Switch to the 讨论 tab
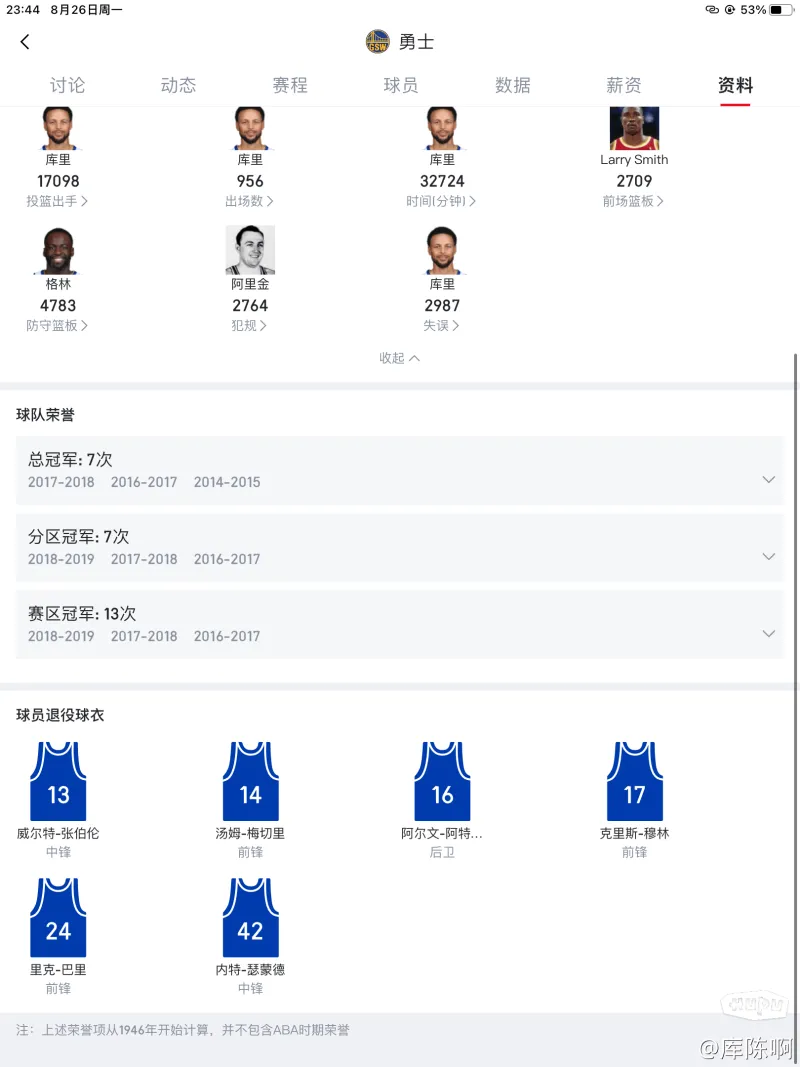800x1067 pixels. (67, 86)
